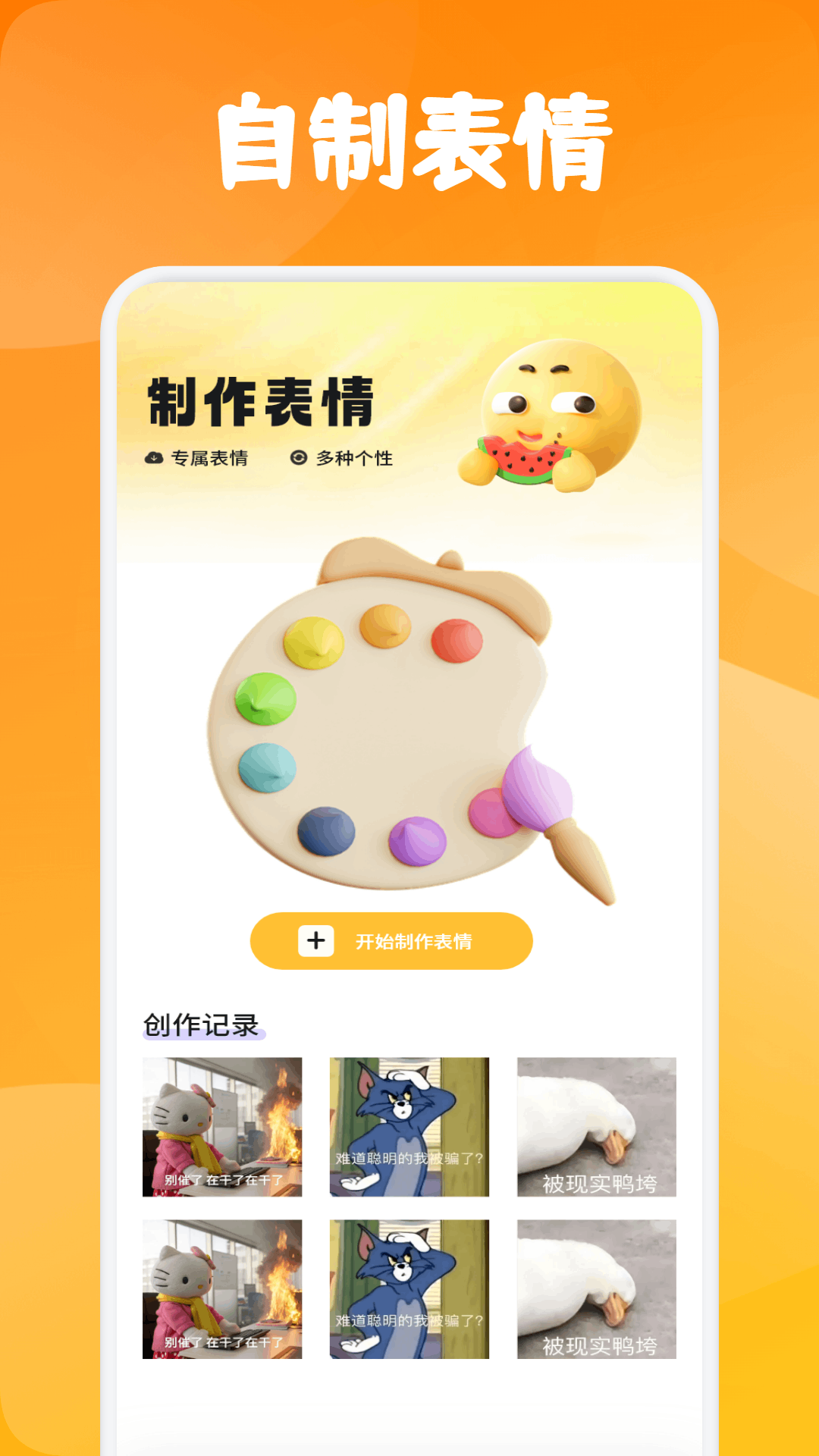The image size is (819, 1456).
Task: Click the refresh icon beside 多种个性
Action: click(299, 457)
